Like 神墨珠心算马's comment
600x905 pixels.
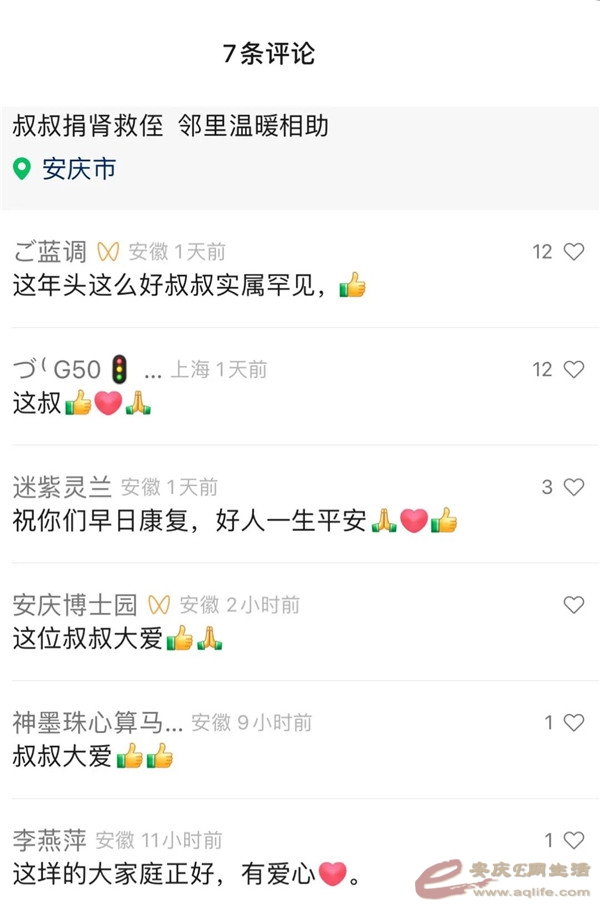pyautogui.click(x=574, y=722)
